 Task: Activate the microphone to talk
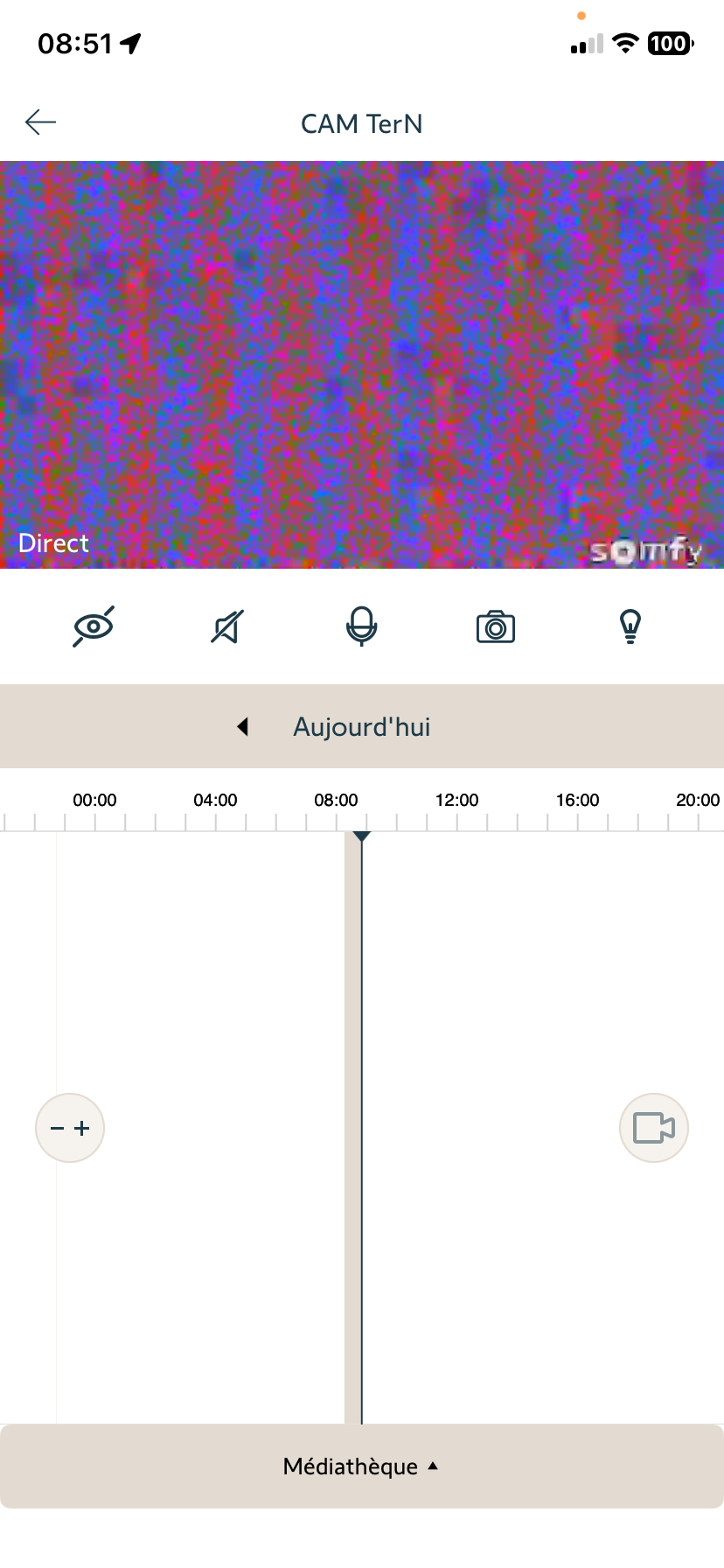361,626
